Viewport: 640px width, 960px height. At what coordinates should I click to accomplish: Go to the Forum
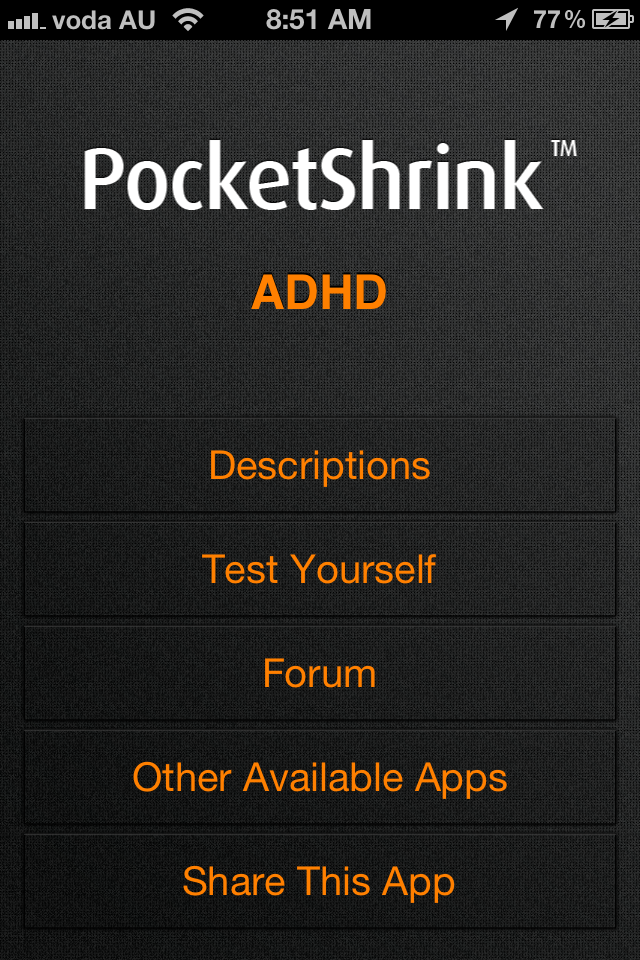[x=320, y=674]
